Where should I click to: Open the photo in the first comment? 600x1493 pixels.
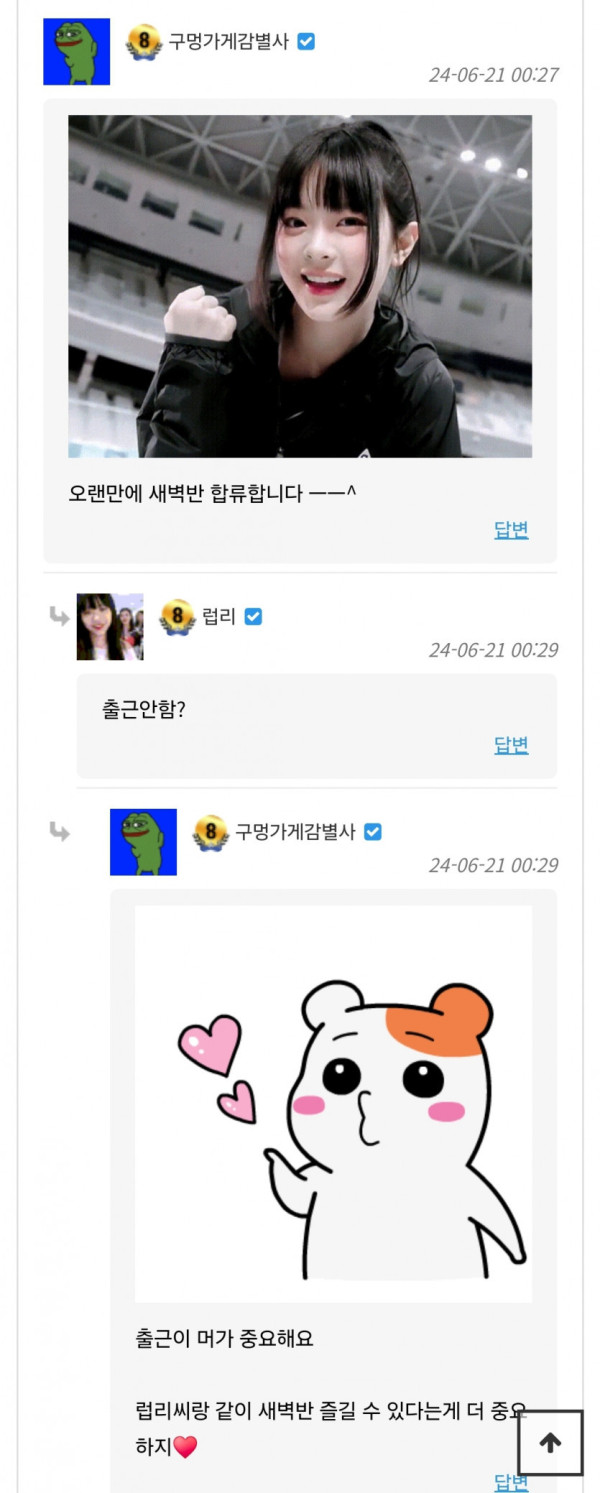point(300,286)
